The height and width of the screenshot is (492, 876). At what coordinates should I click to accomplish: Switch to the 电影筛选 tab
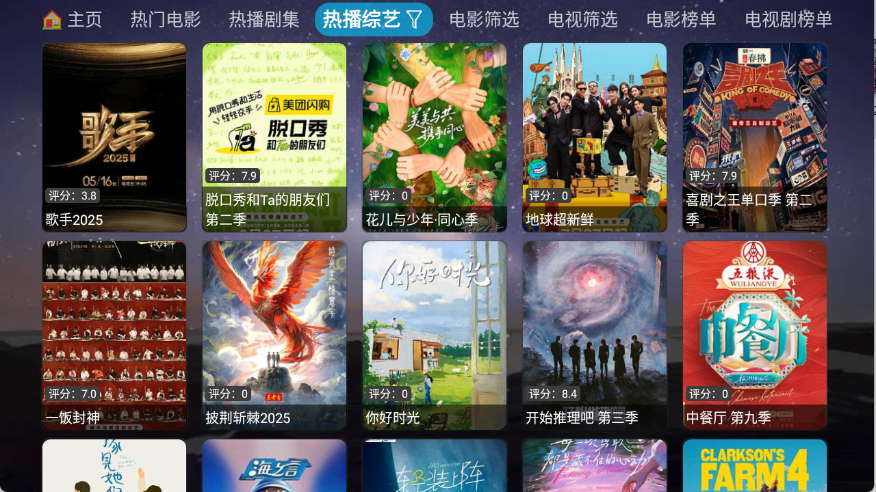click(x=484, y=19)
